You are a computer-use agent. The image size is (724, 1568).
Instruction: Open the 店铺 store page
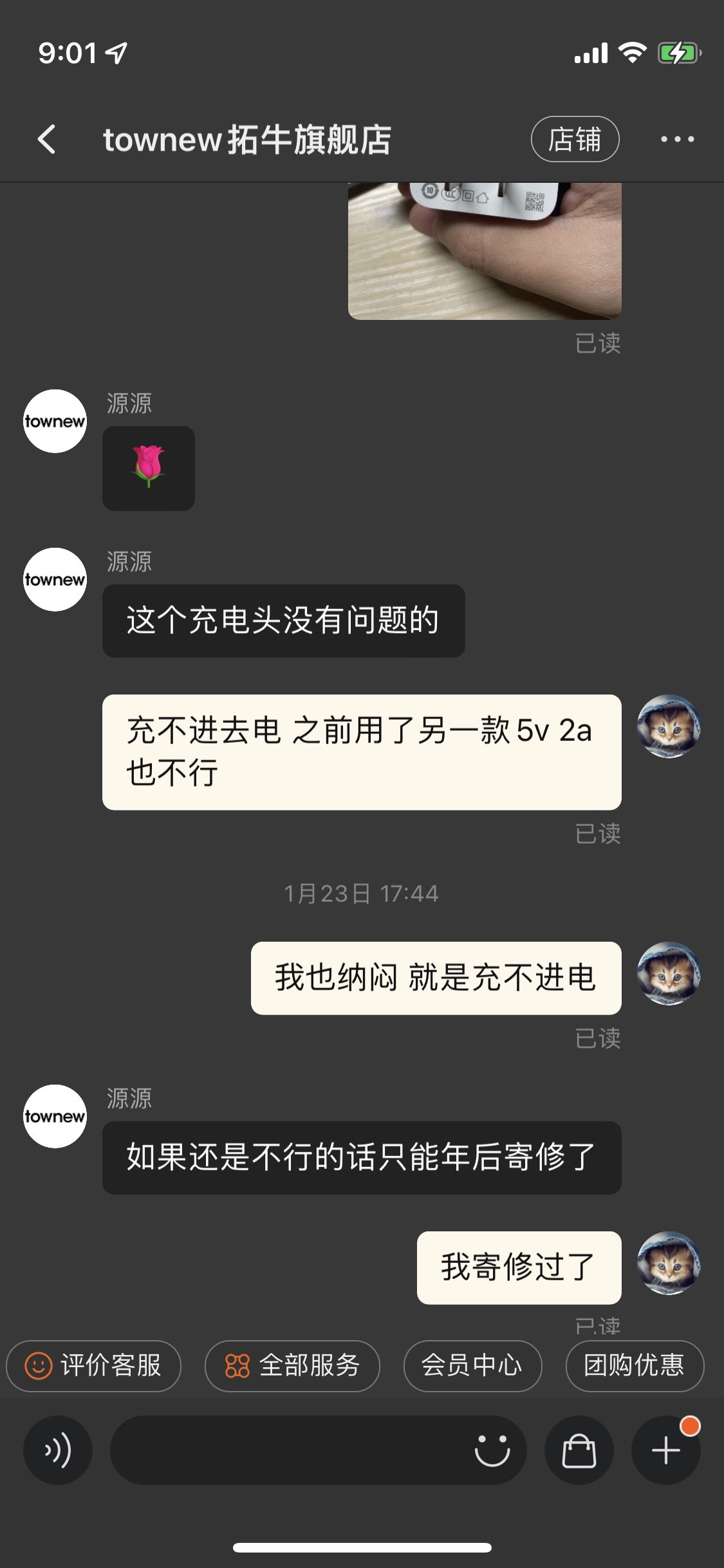[575, 139]
